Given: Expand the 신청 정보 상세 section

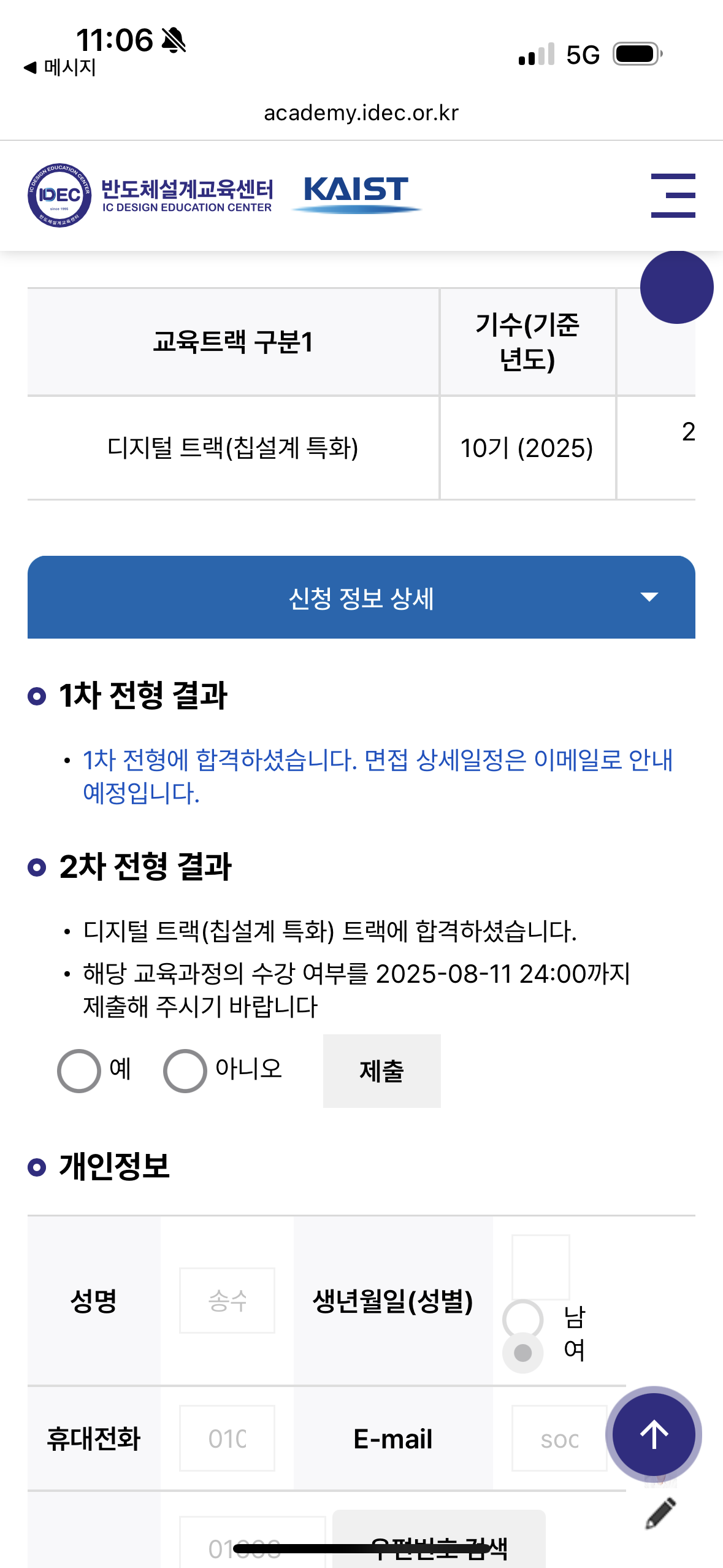Looking at the screenshot, I should pos(361,597).
